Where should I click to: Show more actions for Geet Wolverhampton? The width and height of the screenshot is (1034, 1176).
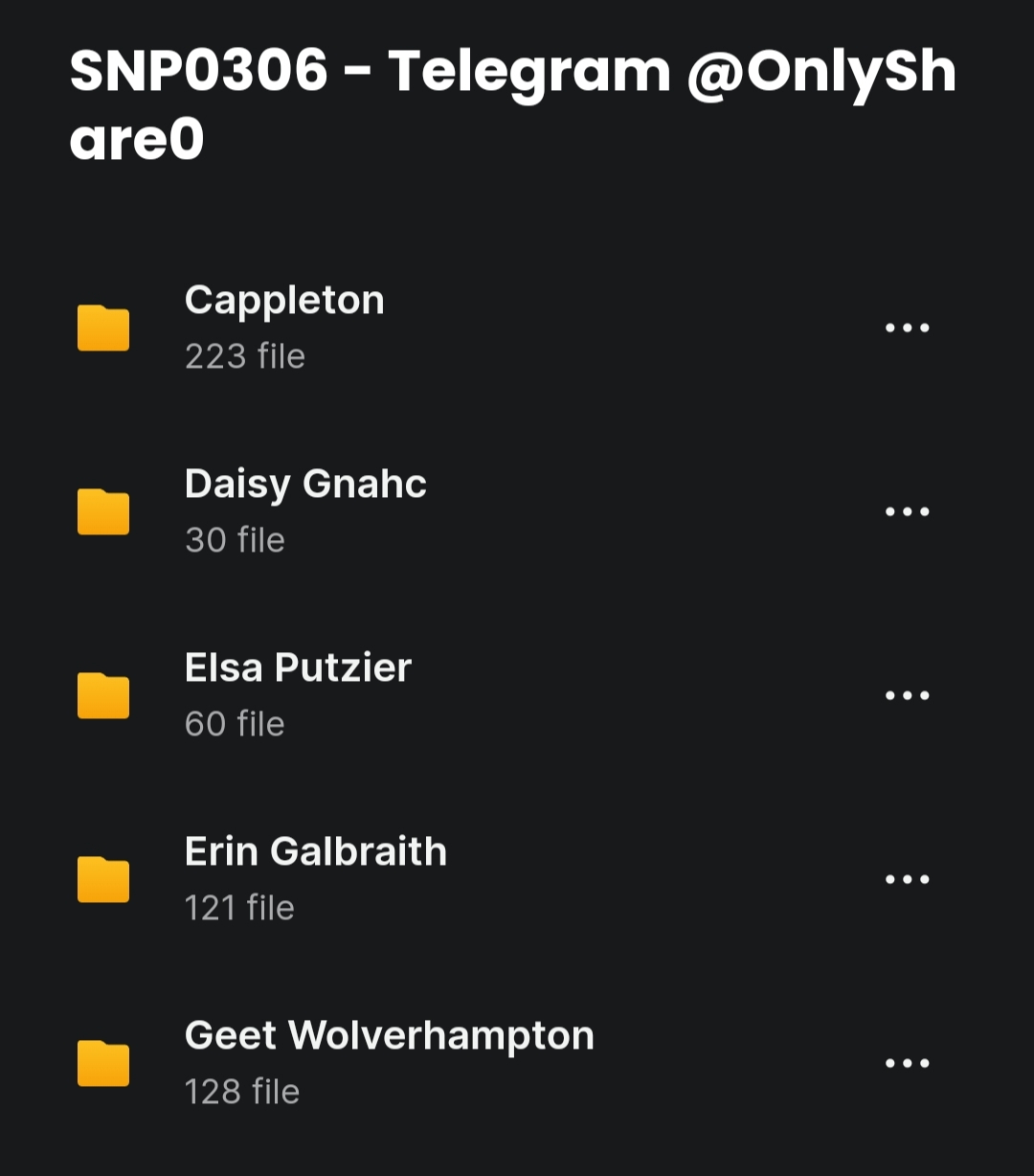[x=907, y=1063]
